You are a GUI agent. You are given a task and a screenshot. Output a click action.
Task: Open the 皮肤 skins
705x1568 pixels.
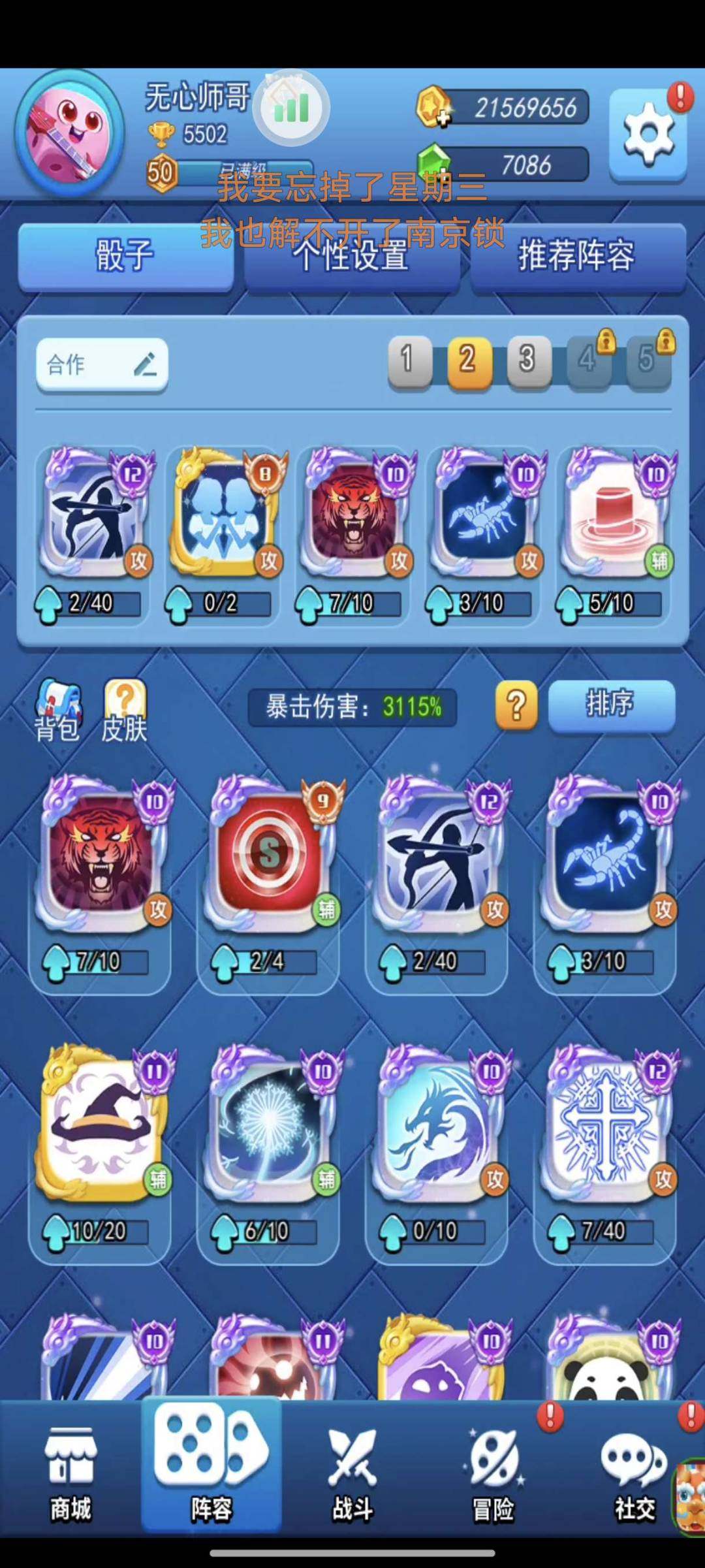point(124,710)
